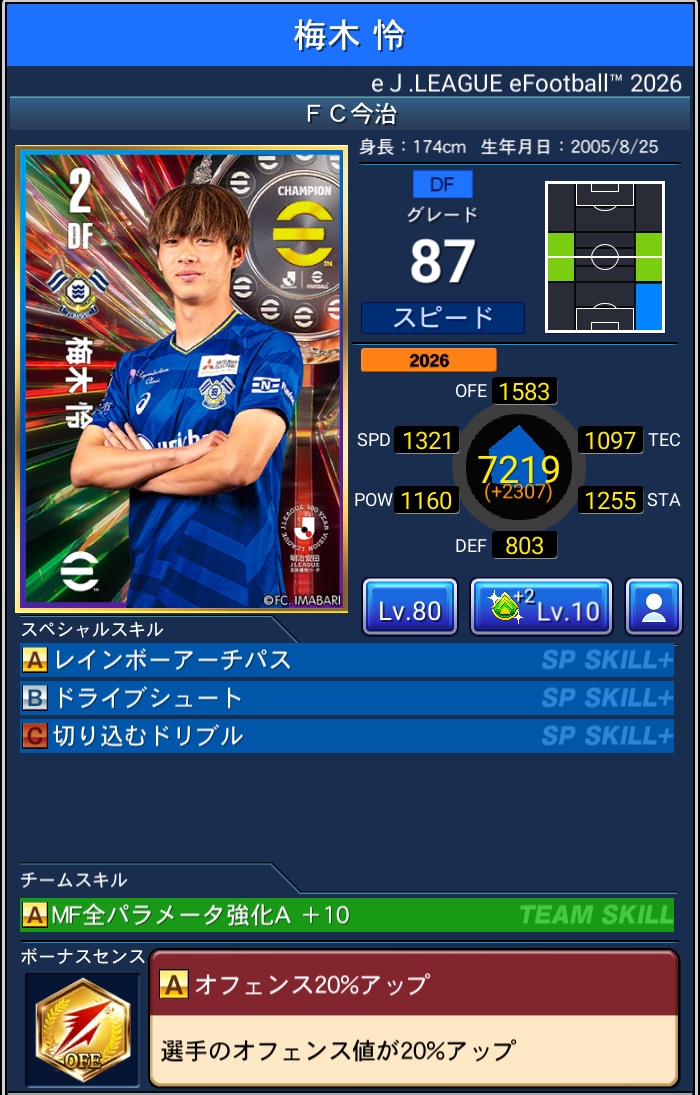The image size is (700, 1095).
Task: Open the player profile icon button
Action: [653, 607]
